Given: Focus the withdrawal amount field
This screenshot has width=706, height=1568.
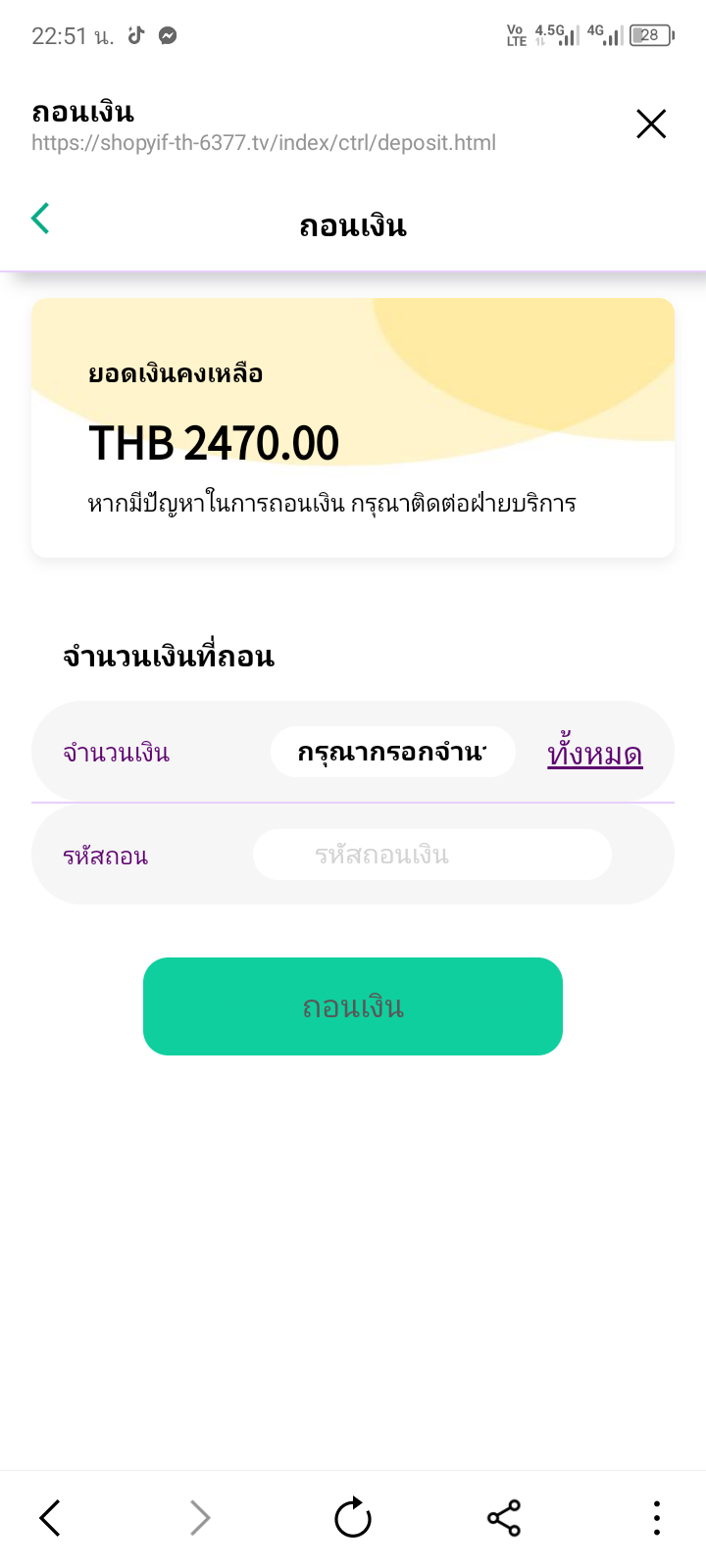Looking at the screenshot, I should (x=392, y=753).
